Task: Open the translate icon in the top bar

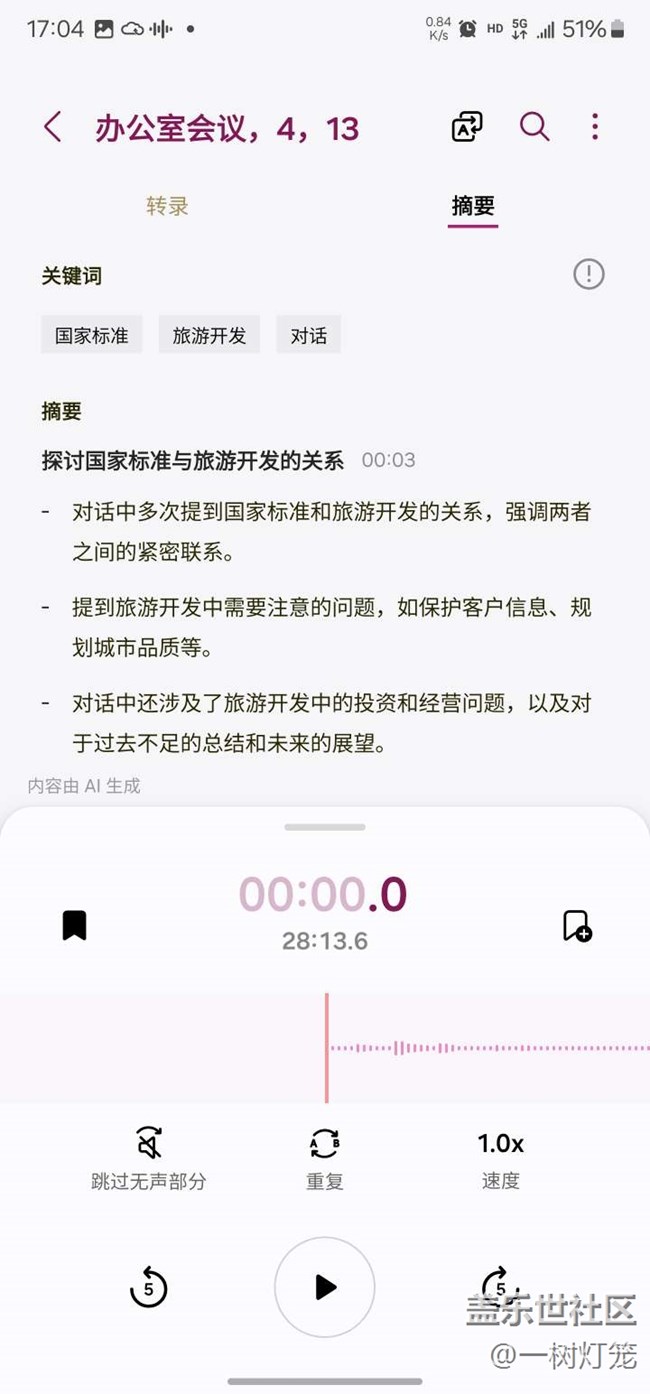Action: tap(467, 127)
